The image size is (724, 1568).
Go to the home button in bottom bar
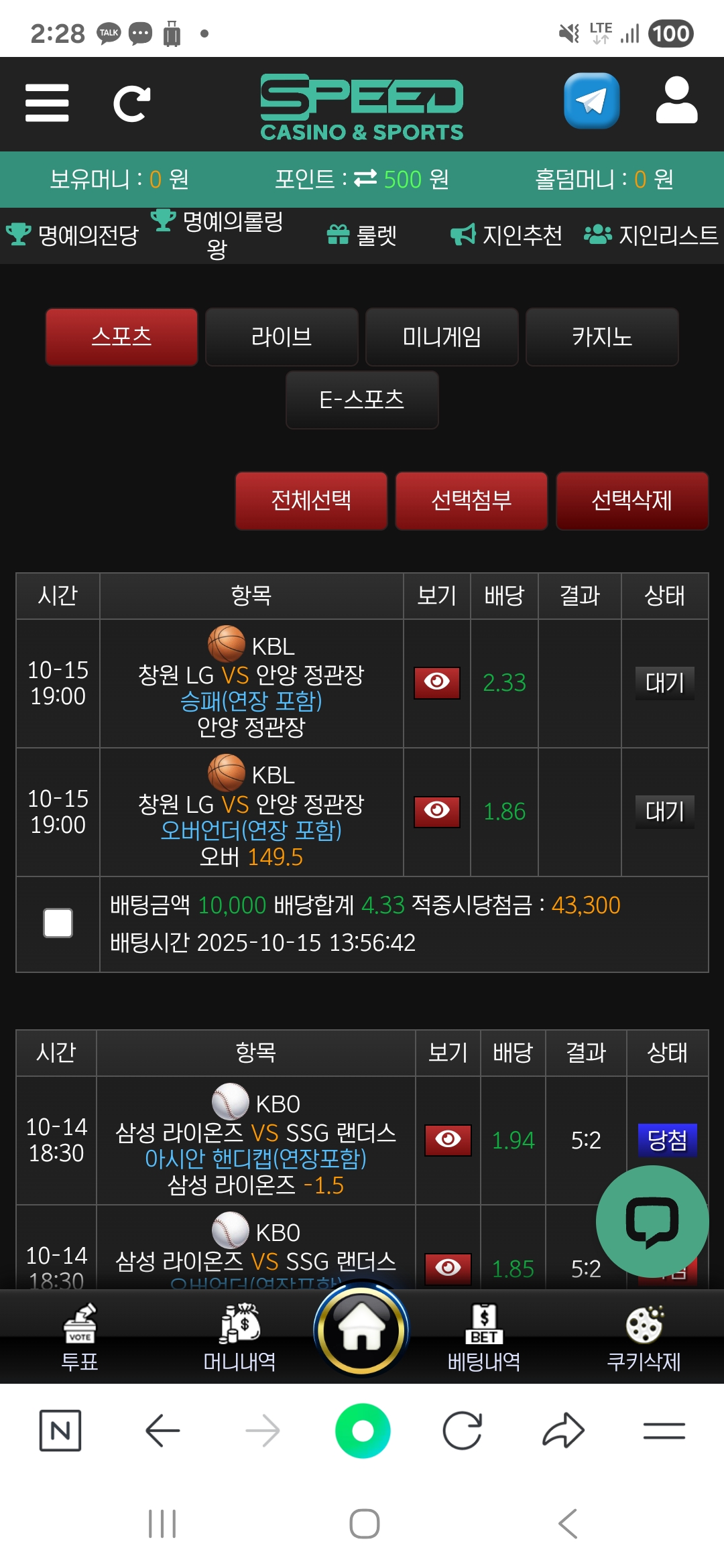(x=362, y=1329)
